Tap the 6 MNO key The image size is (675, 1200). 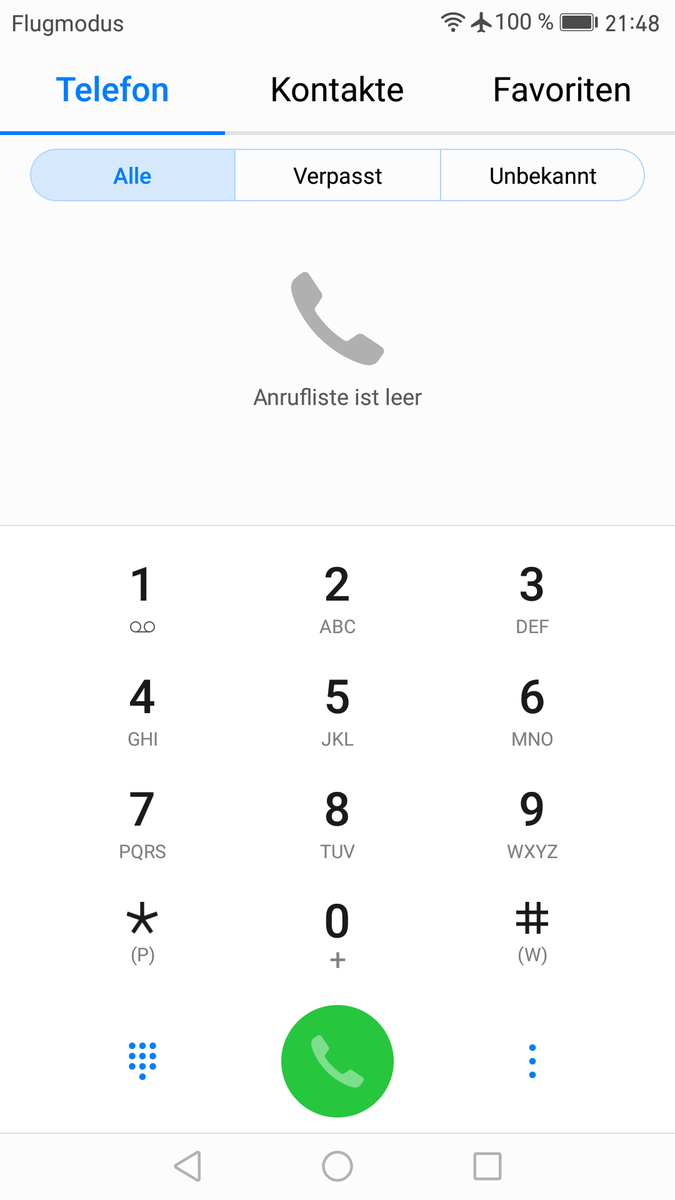(x=532, y=710)
